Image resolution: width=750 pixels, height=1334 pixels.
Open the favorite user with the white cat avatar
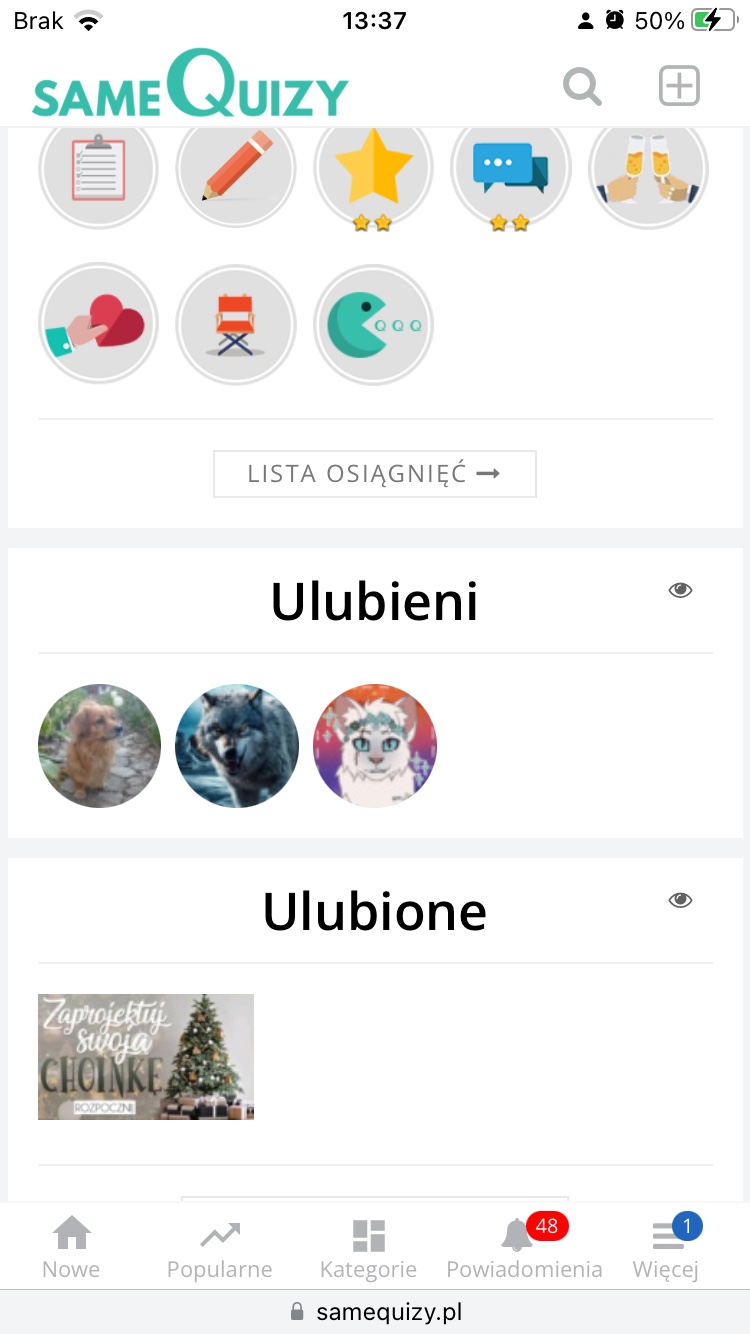pyautogui.click(x=375, y=746)
